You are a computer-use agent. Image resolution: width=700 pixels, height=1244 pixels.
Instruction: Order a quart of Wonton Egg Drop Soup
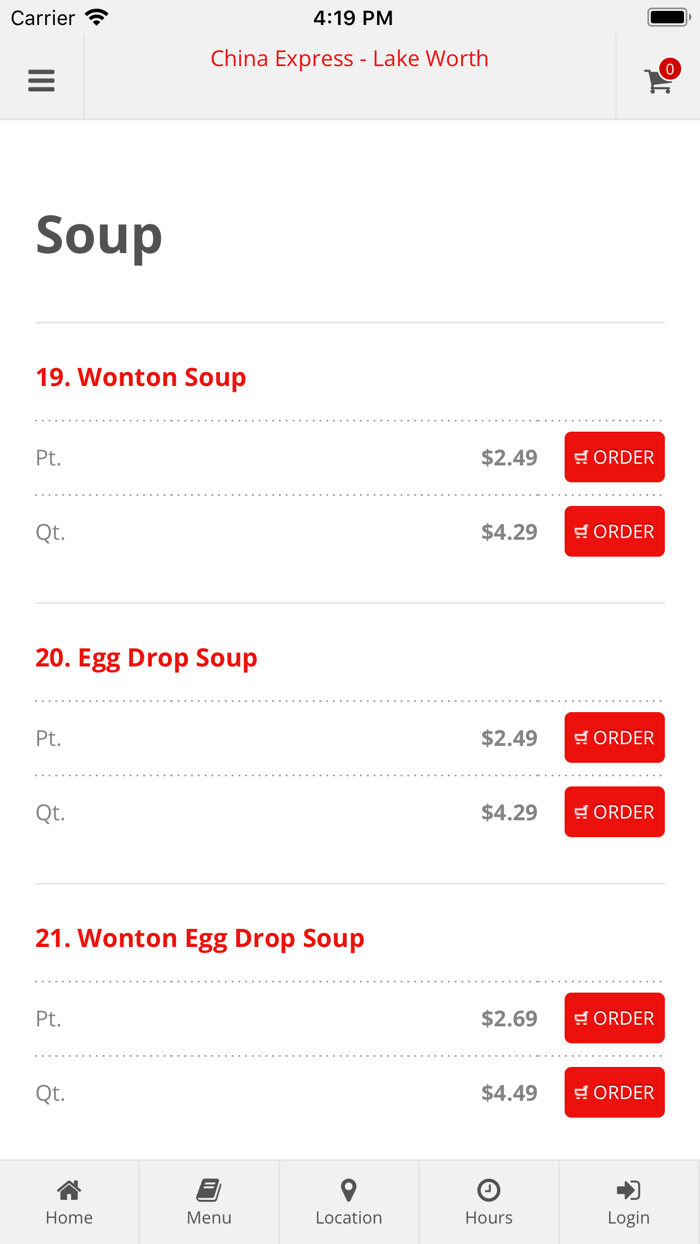point(614,1092)
